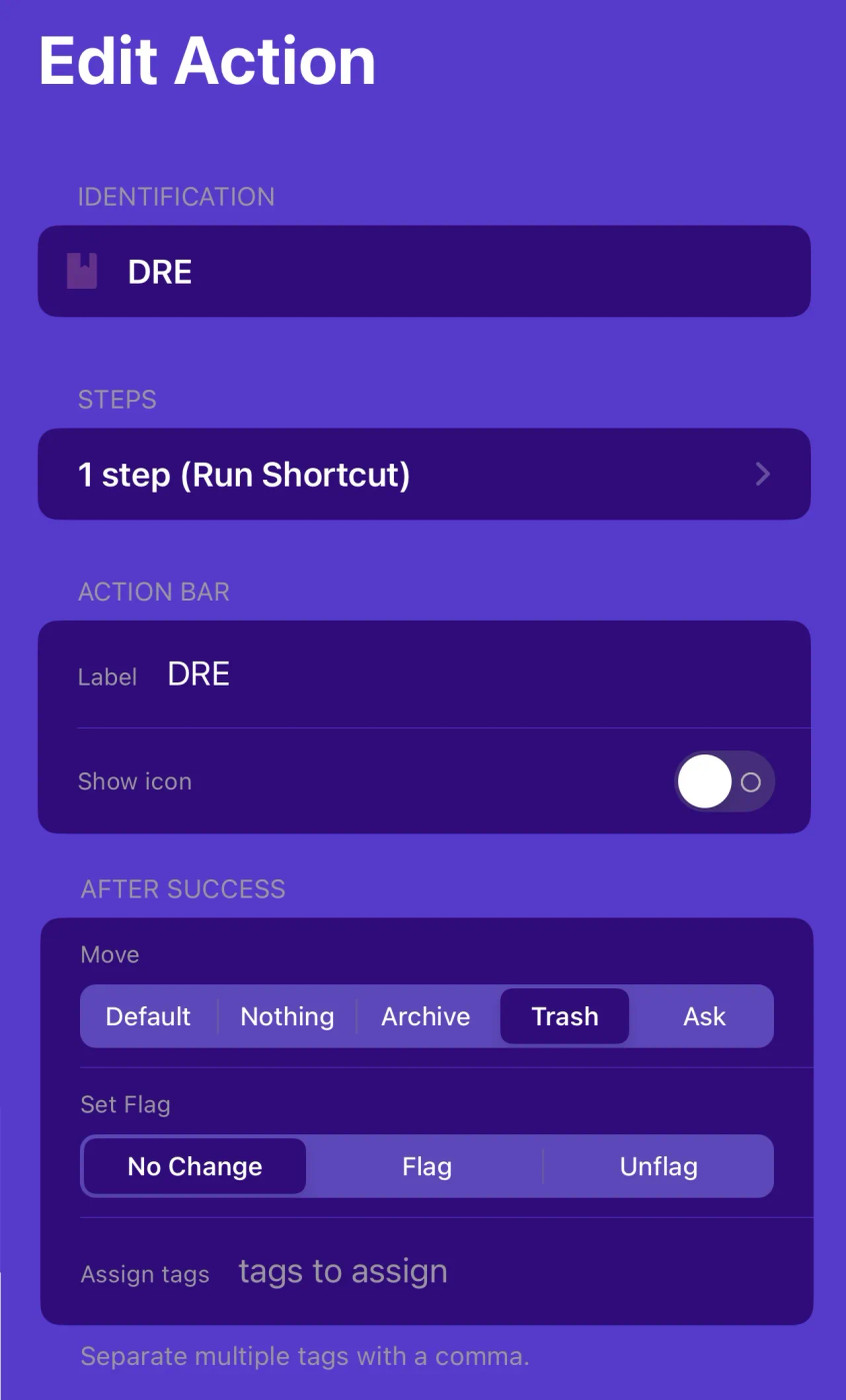Select Default in the Move options
846x1400 pixels.
[x=148, y=1017]
